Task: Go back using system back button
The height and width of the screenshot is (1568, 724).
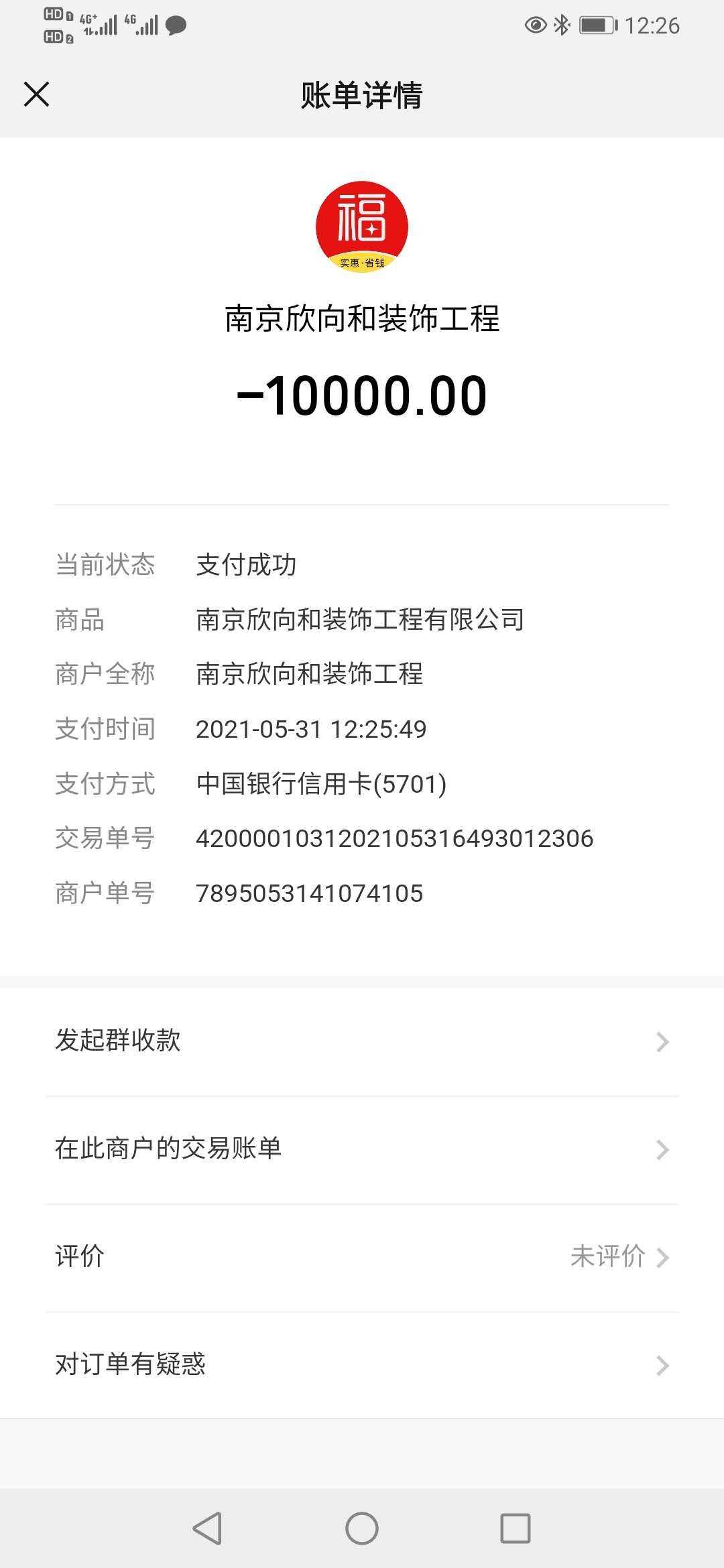Action: pyautogui.click(x=207, y=1528)
